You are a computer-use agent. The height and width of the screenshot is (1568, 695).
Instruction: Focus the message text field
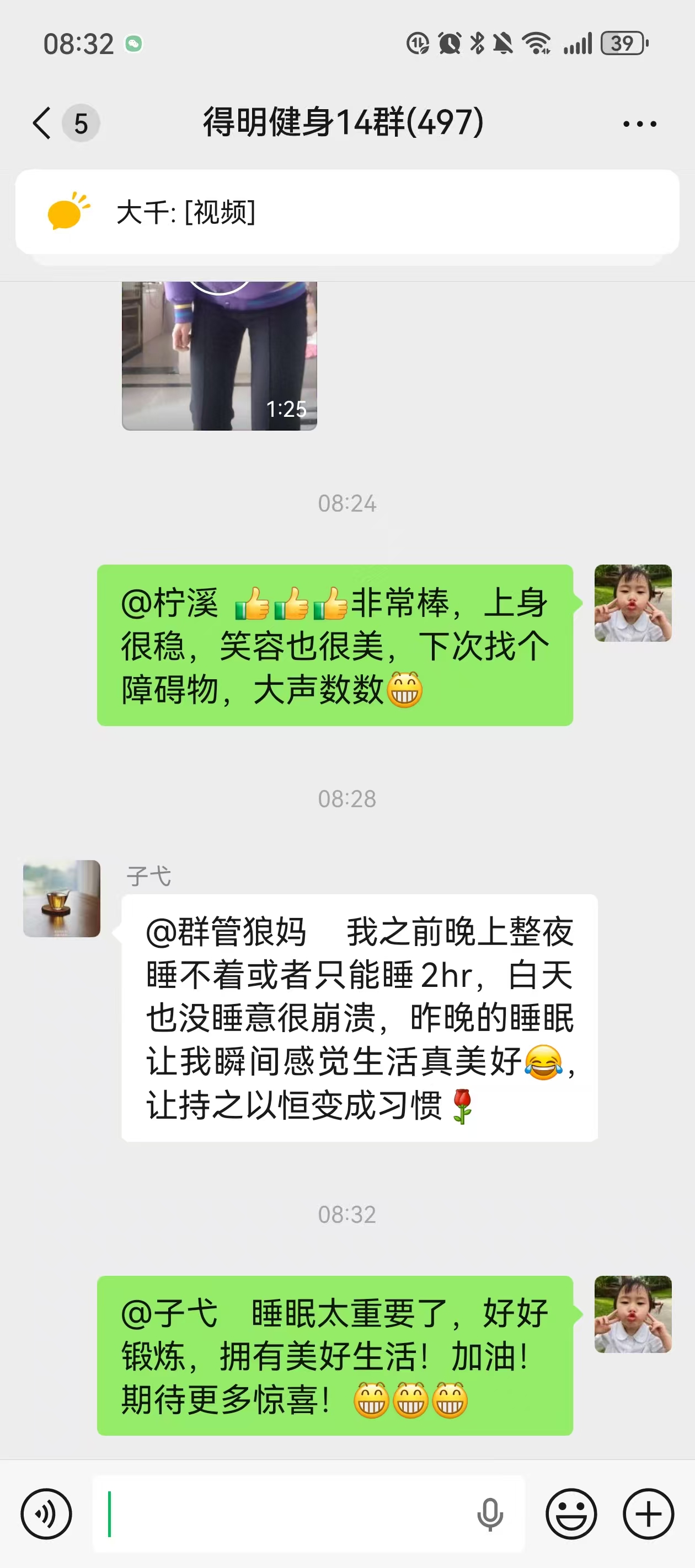[x=280, y=1514]
